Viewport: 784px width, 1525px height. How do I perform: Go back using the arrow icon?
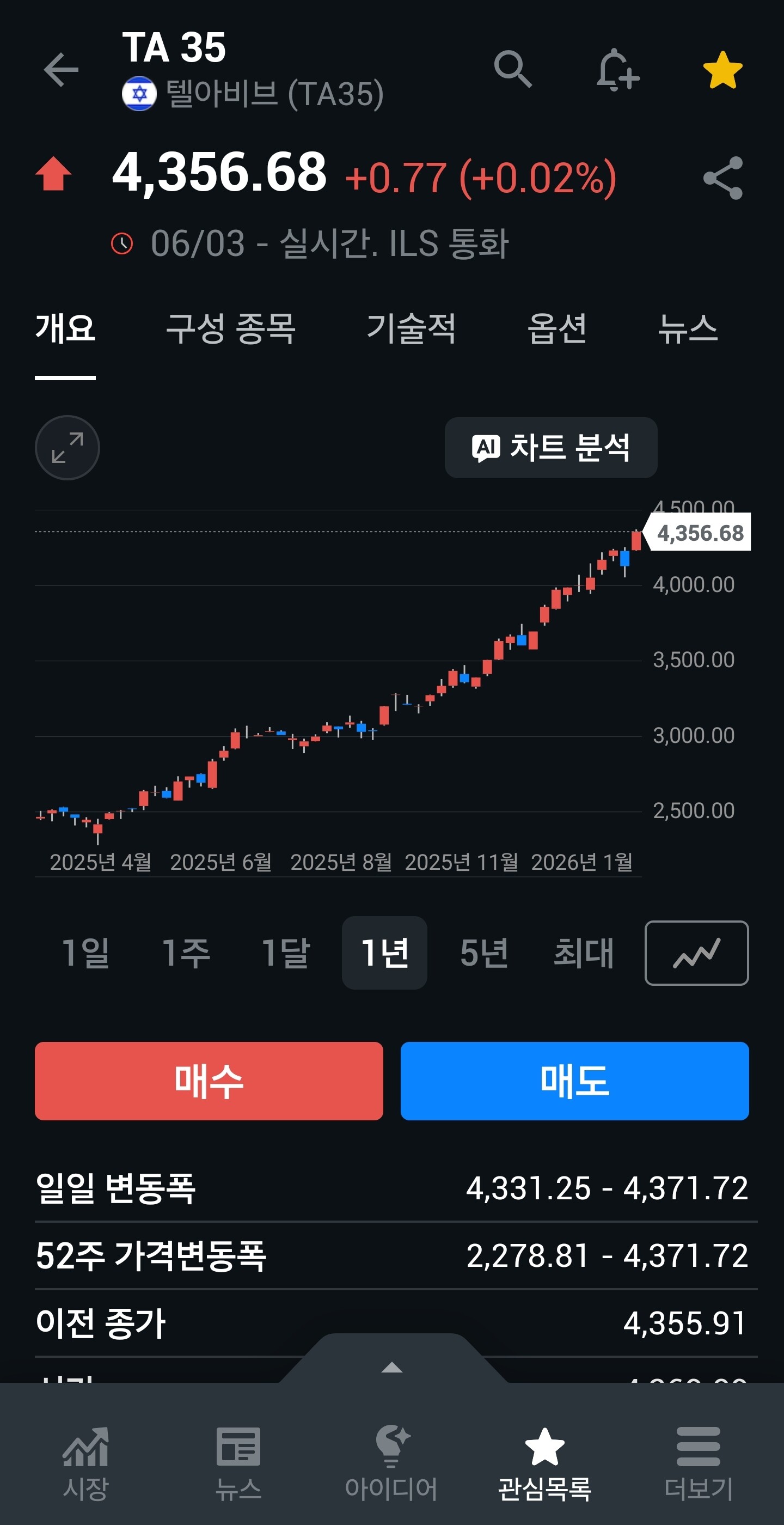61,70
